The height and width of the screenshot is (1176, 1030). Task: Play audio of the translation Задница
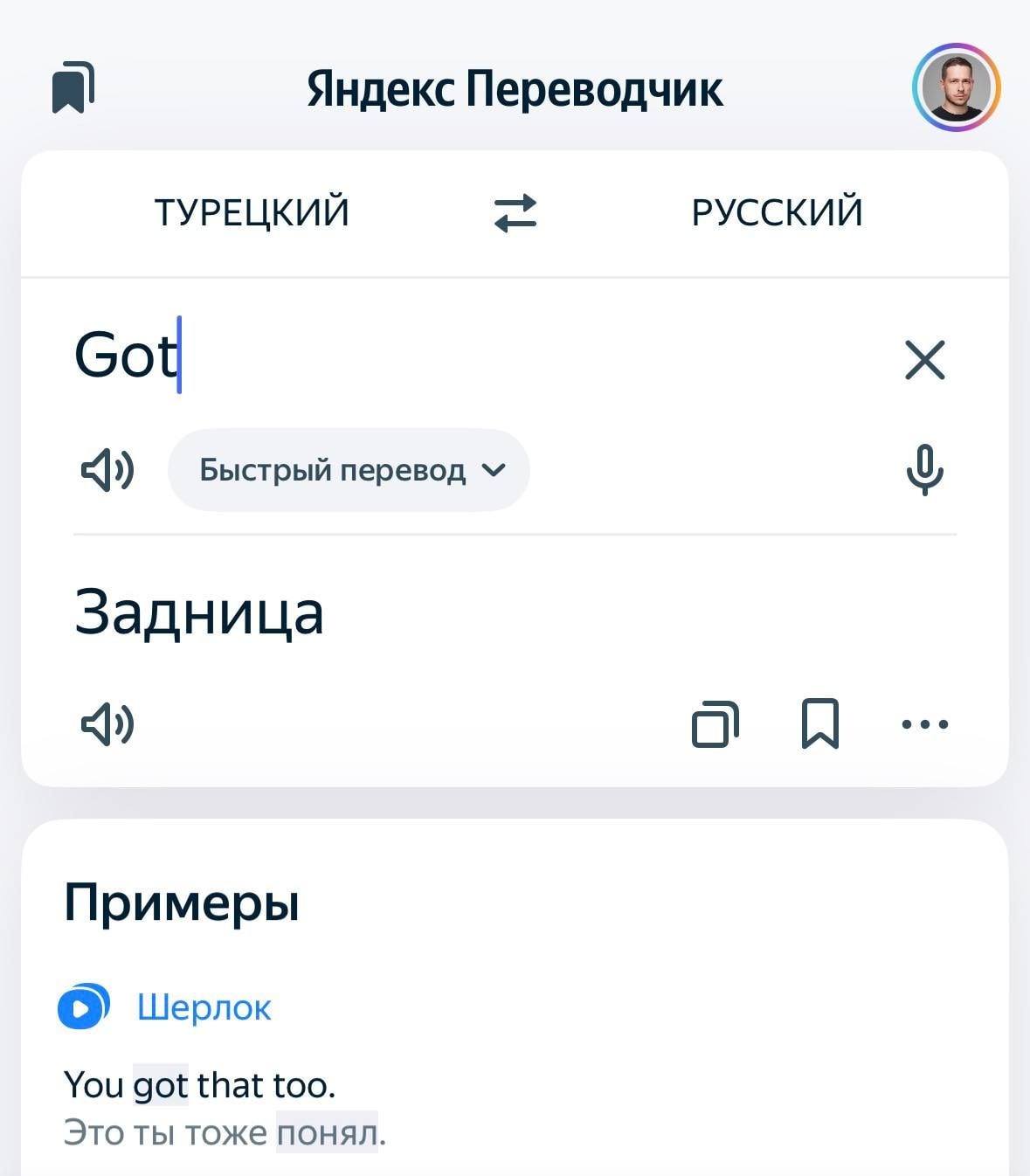[107, 723]
